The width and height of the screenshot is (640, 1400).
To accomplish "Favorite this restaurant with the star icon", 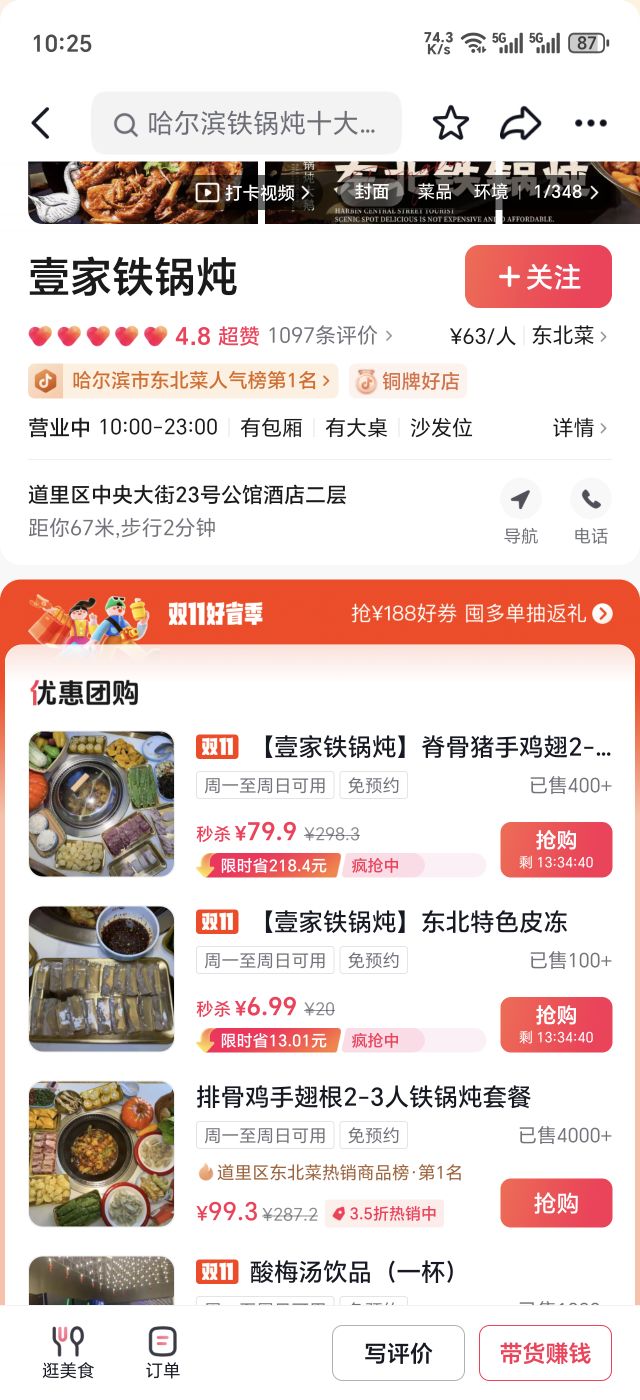I will 451,124.
